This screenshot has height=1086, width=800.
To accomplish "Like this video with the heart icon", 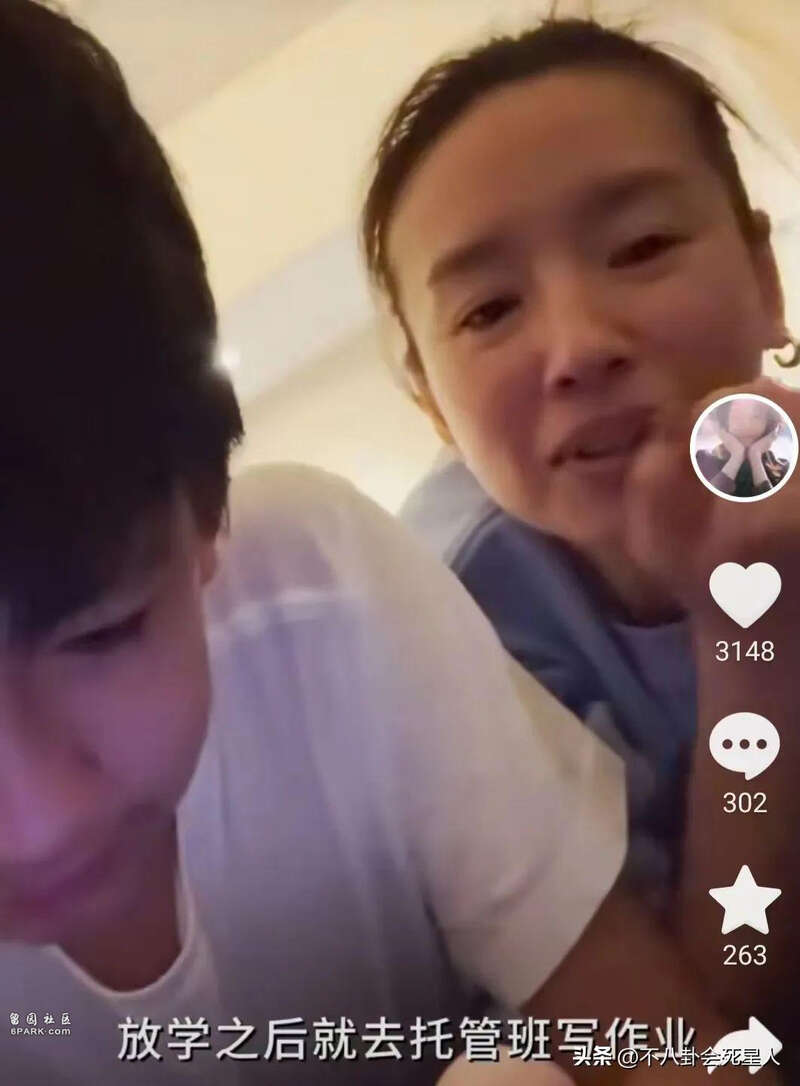I will (745, 595).
